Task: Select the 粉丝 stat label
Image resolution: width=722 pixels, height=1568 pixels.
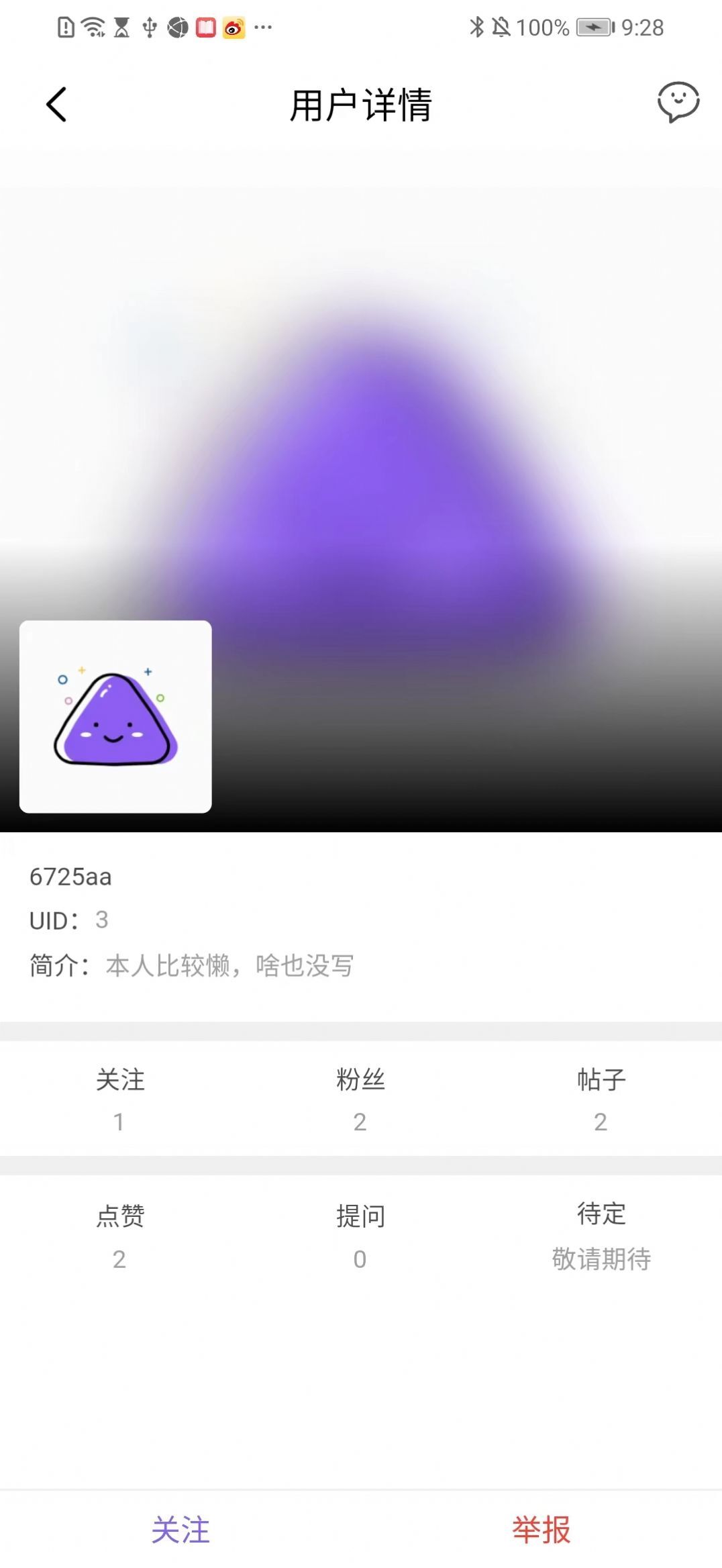Action: pyautogui.click(x=360, y=1081)
